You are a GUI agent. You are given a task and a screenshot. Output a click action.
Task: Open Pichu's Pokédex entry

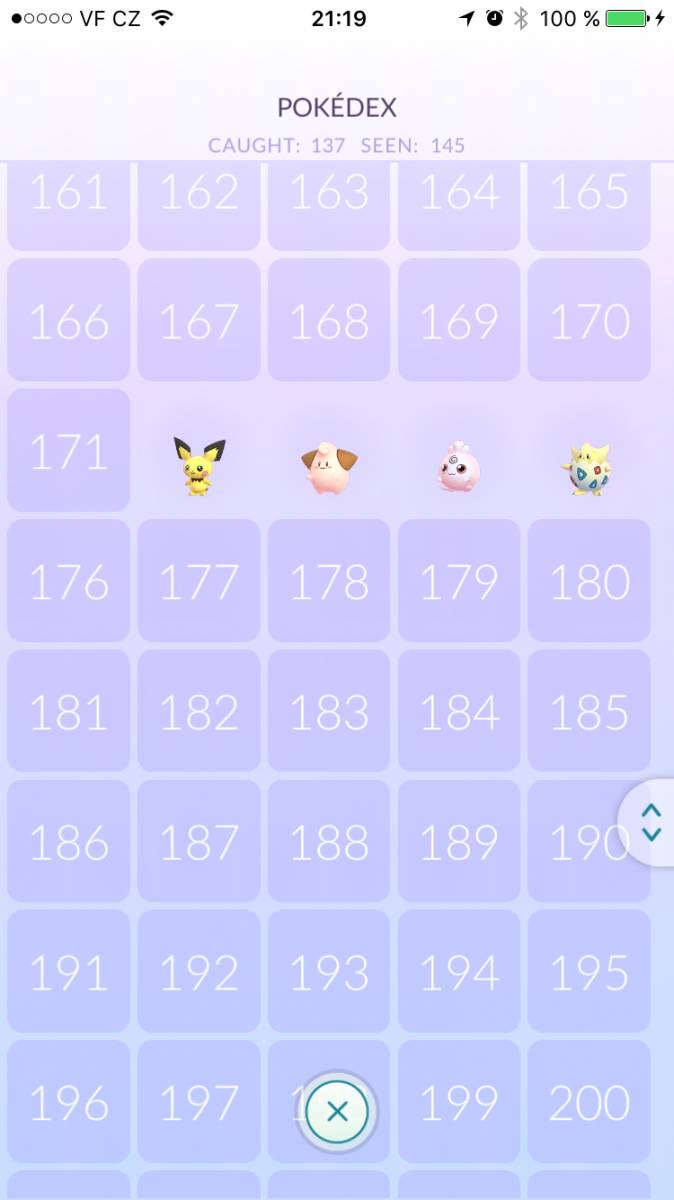pyautogui.click(x=199, y=465)
